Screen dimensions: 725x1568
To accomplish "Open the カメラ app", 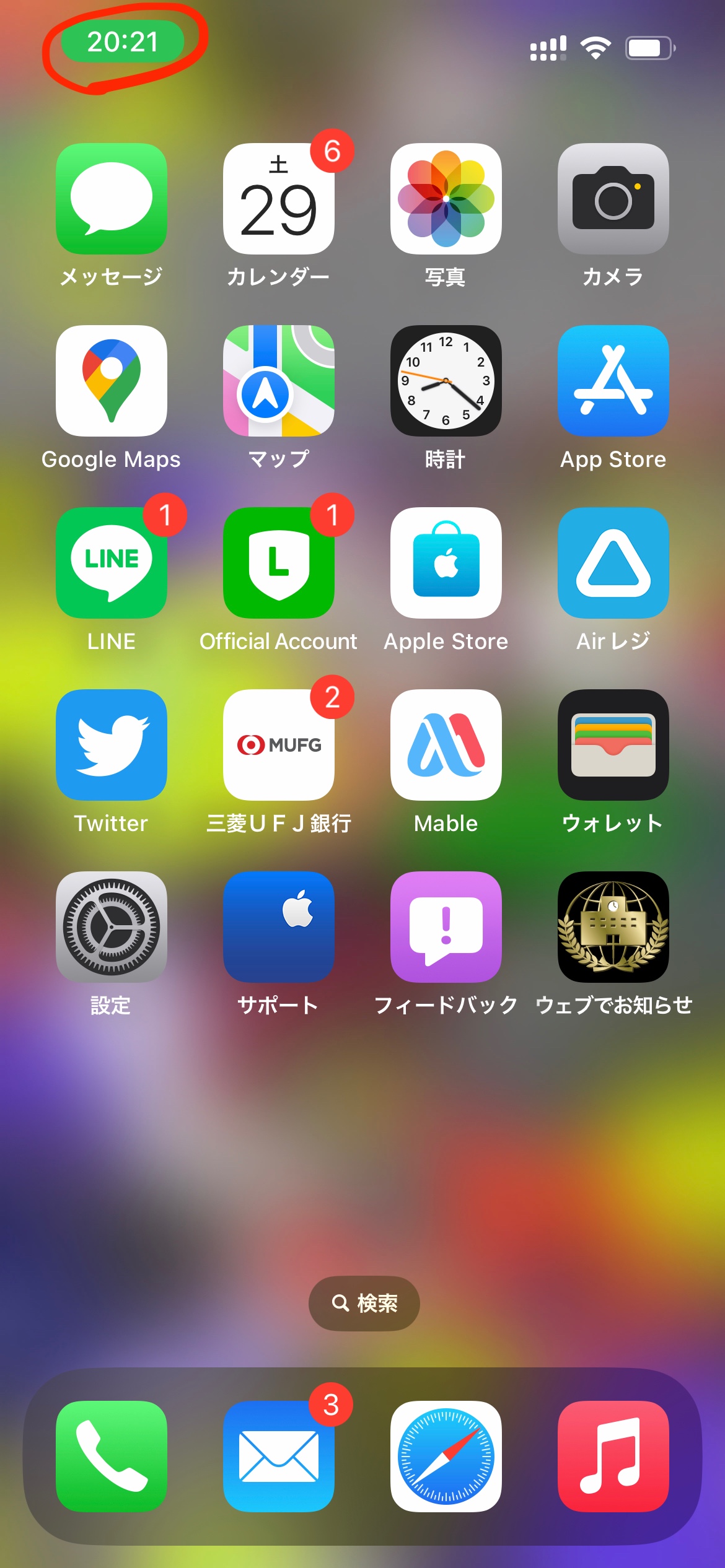I will 613,199.
